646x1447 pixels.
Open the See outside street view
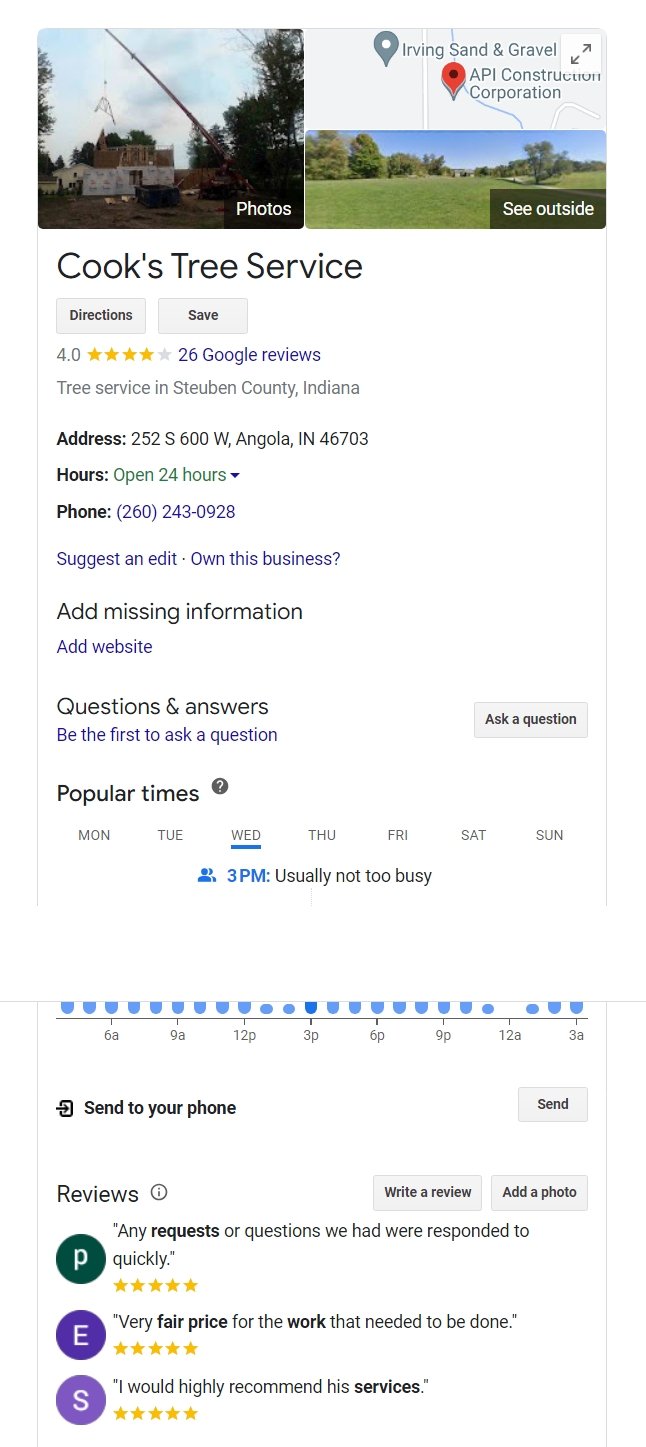[x=455, y=180]
